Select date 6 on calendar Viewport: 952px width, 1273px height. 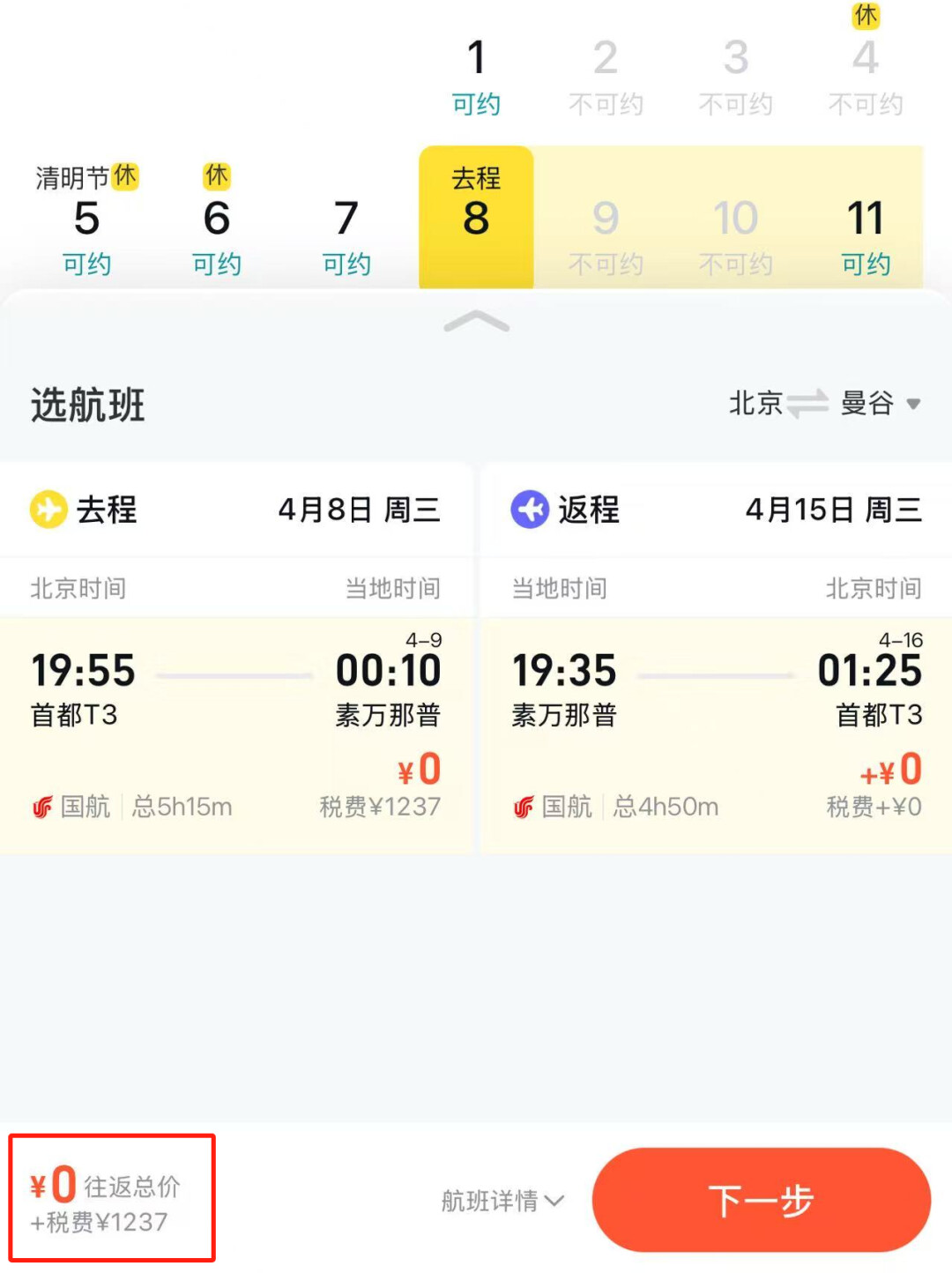click(217, 220)
